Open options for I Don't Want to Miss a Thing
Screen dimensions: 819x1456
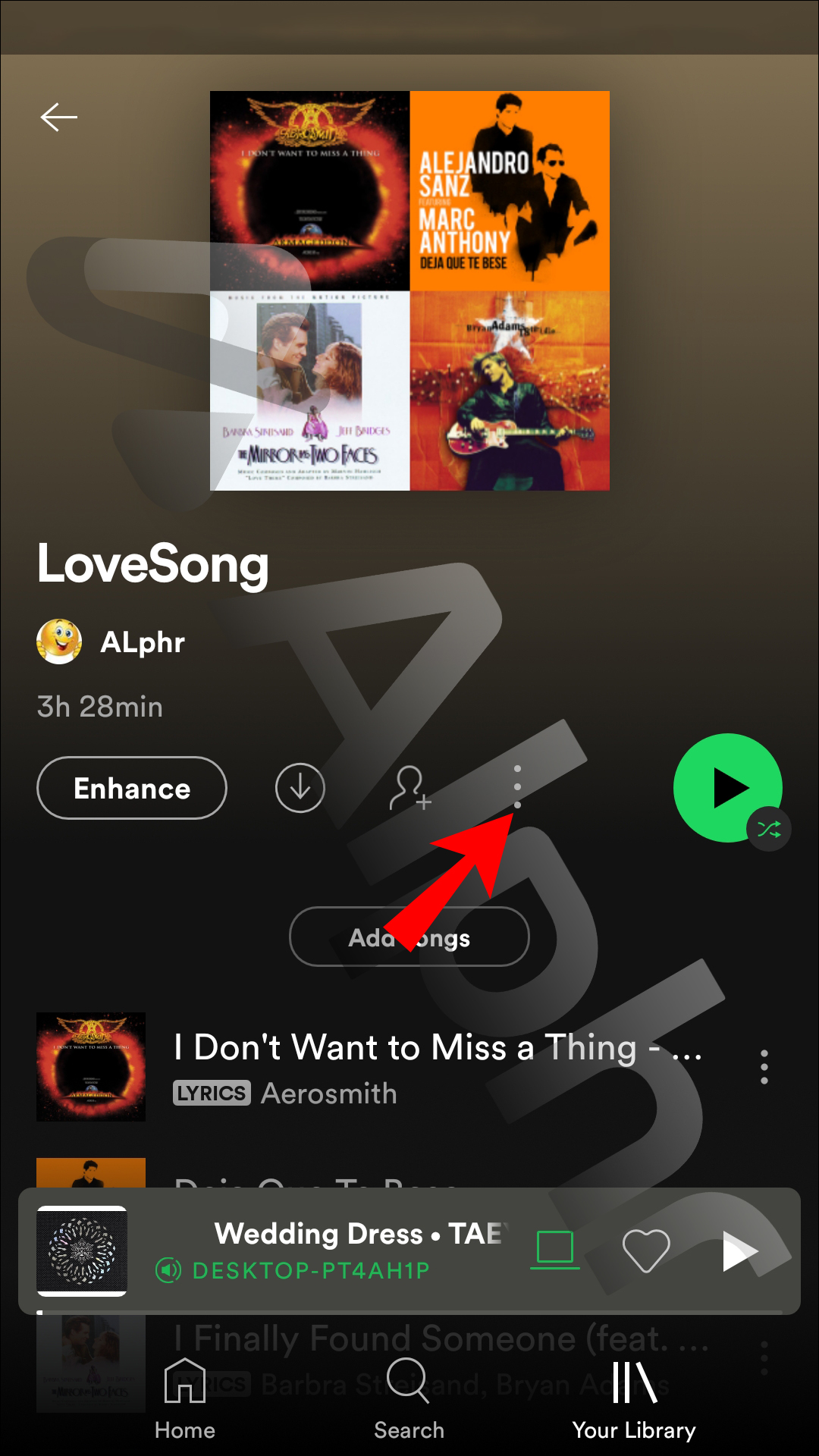click(764, 1067)
